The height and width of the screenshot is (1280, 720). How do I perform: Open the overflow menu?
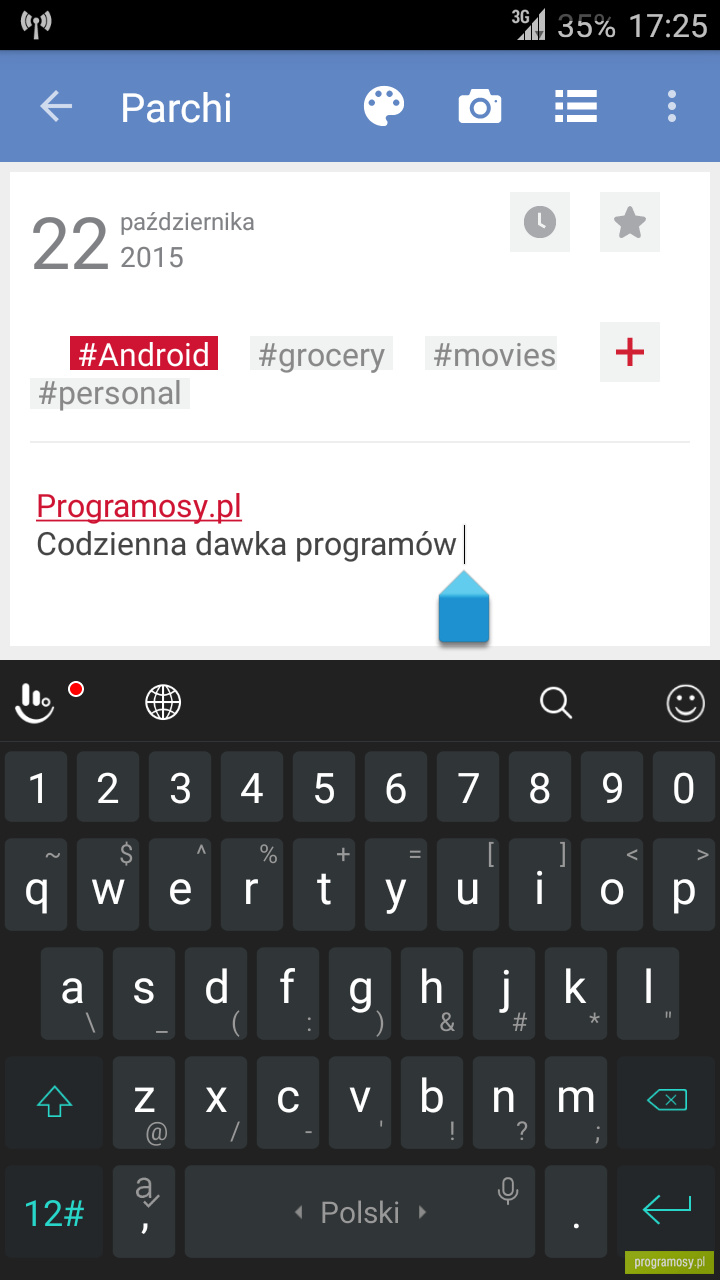672,106
